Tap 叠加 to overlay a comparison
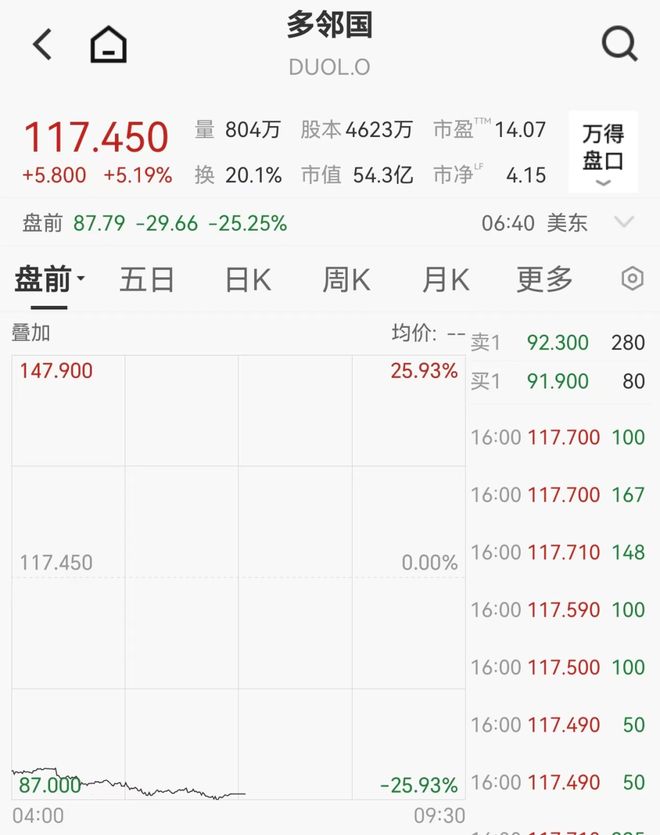The image size is (660, 835). click(31, 333)
